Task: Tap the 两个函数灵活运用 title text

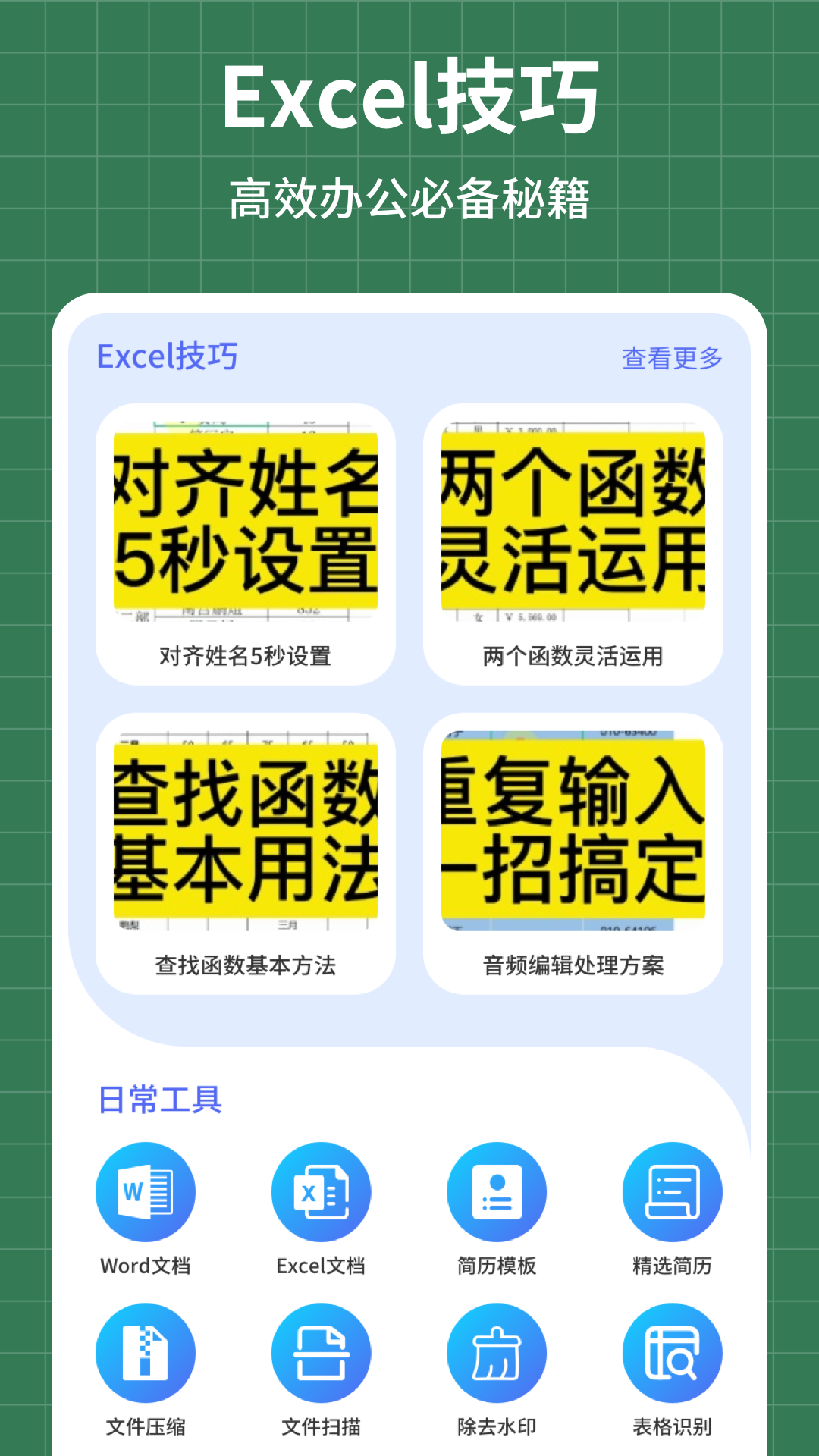Action: pyautogui.click(x=573, y=657)
